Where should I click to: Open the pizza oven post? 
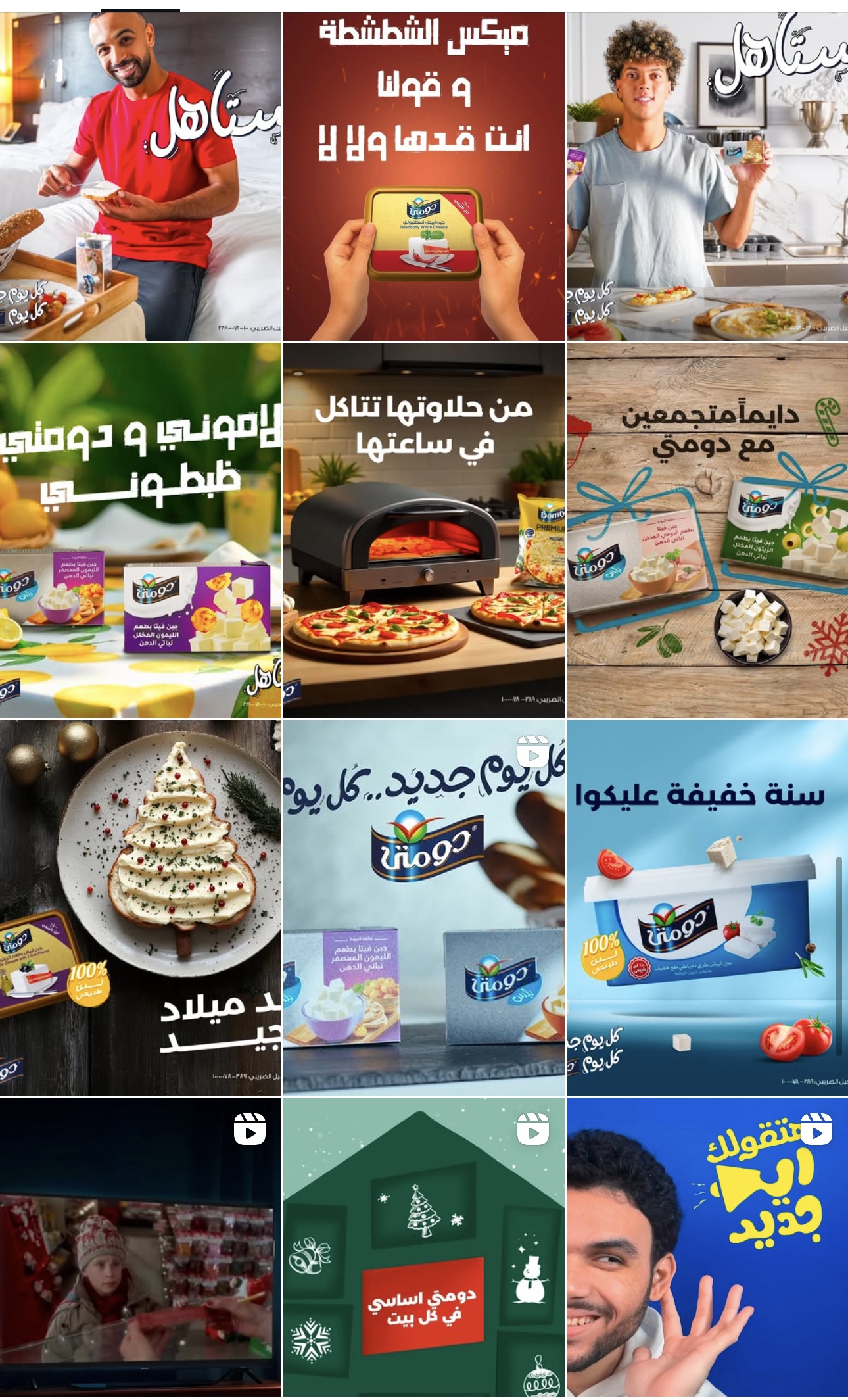click(x=423, y=530)
